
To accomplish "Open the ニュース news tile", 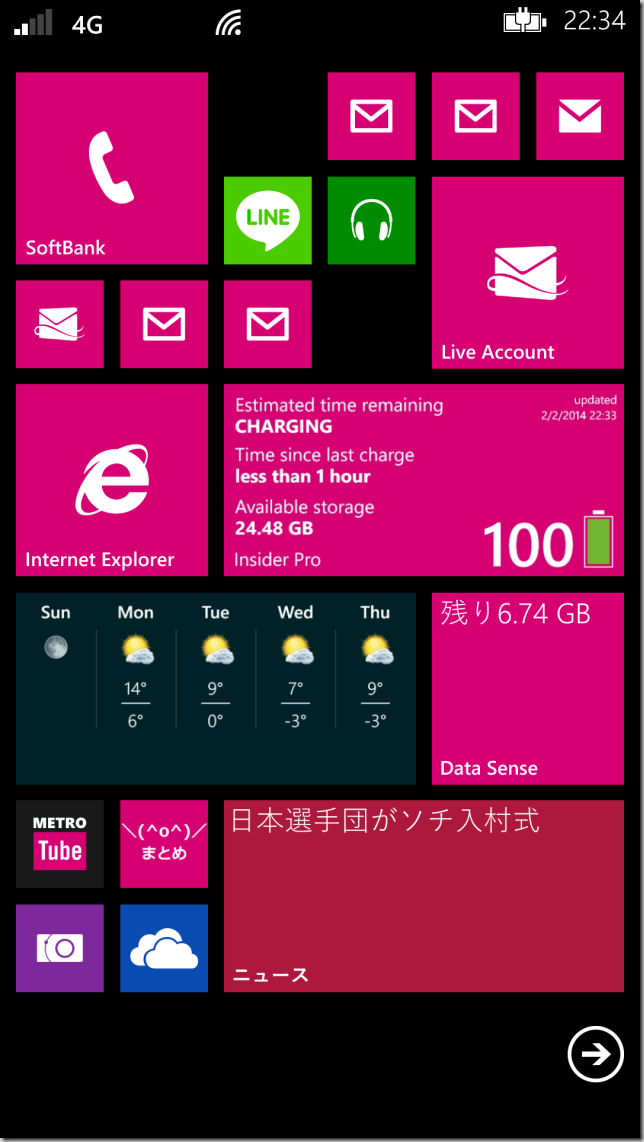I will pos(423,896).
